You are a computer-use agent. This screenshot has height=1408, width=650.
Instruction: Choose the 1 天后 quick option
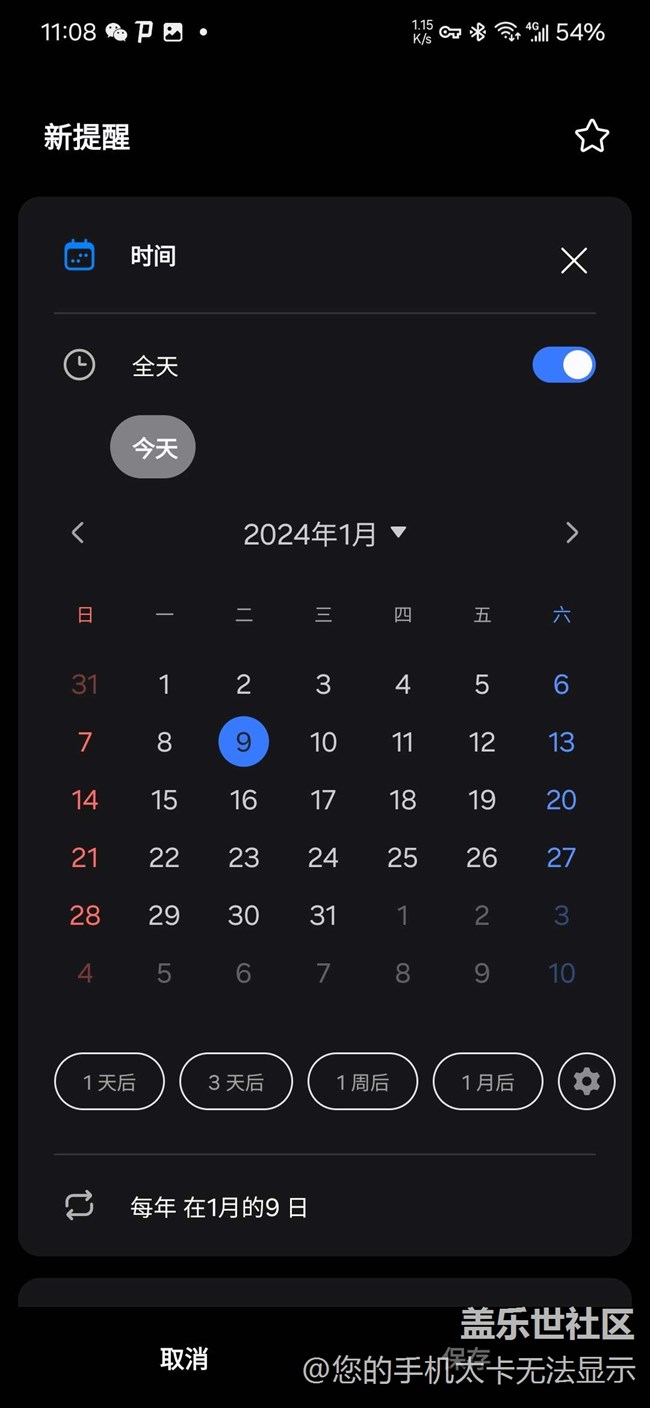109,1082
